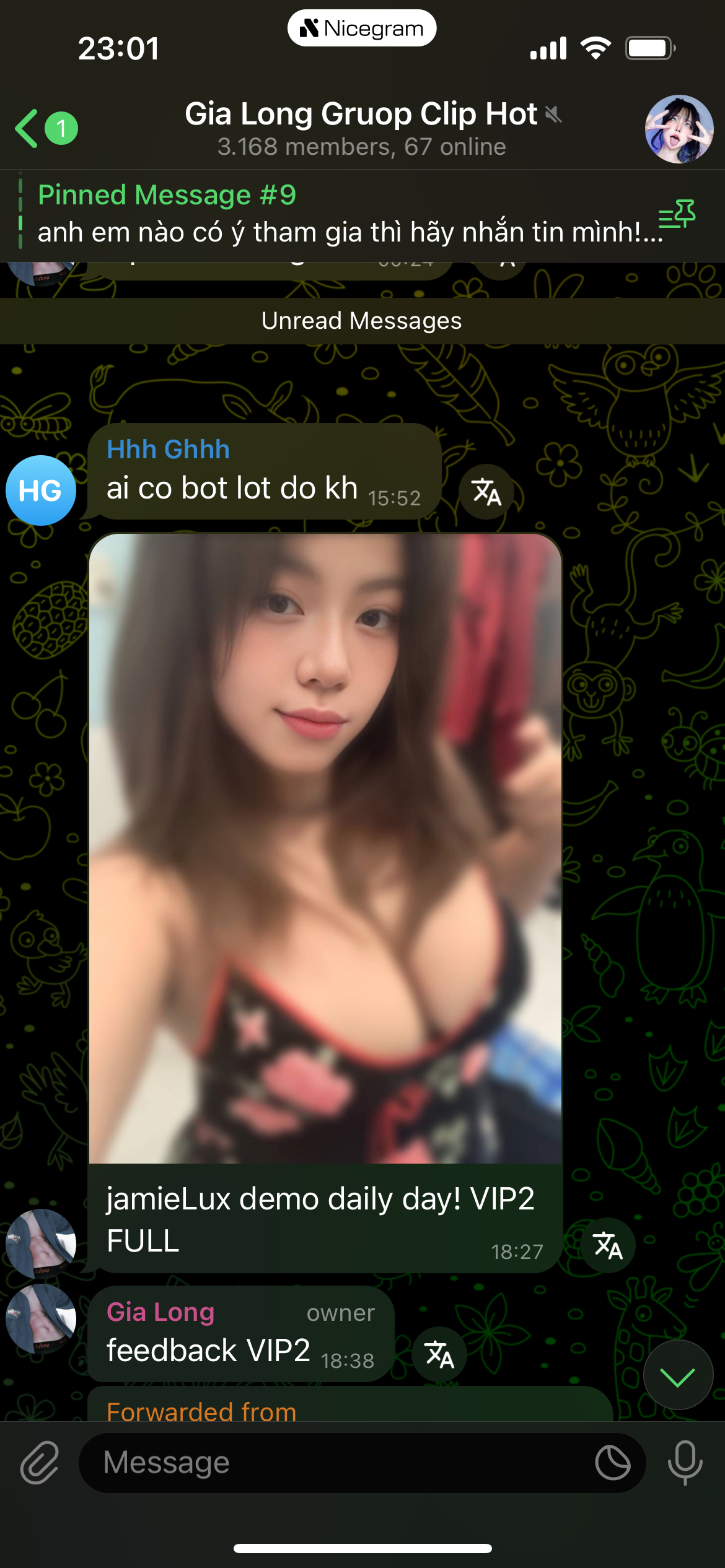The image size is (725, 1568).
Task: Start recording a voice message
Action: 685,1463
